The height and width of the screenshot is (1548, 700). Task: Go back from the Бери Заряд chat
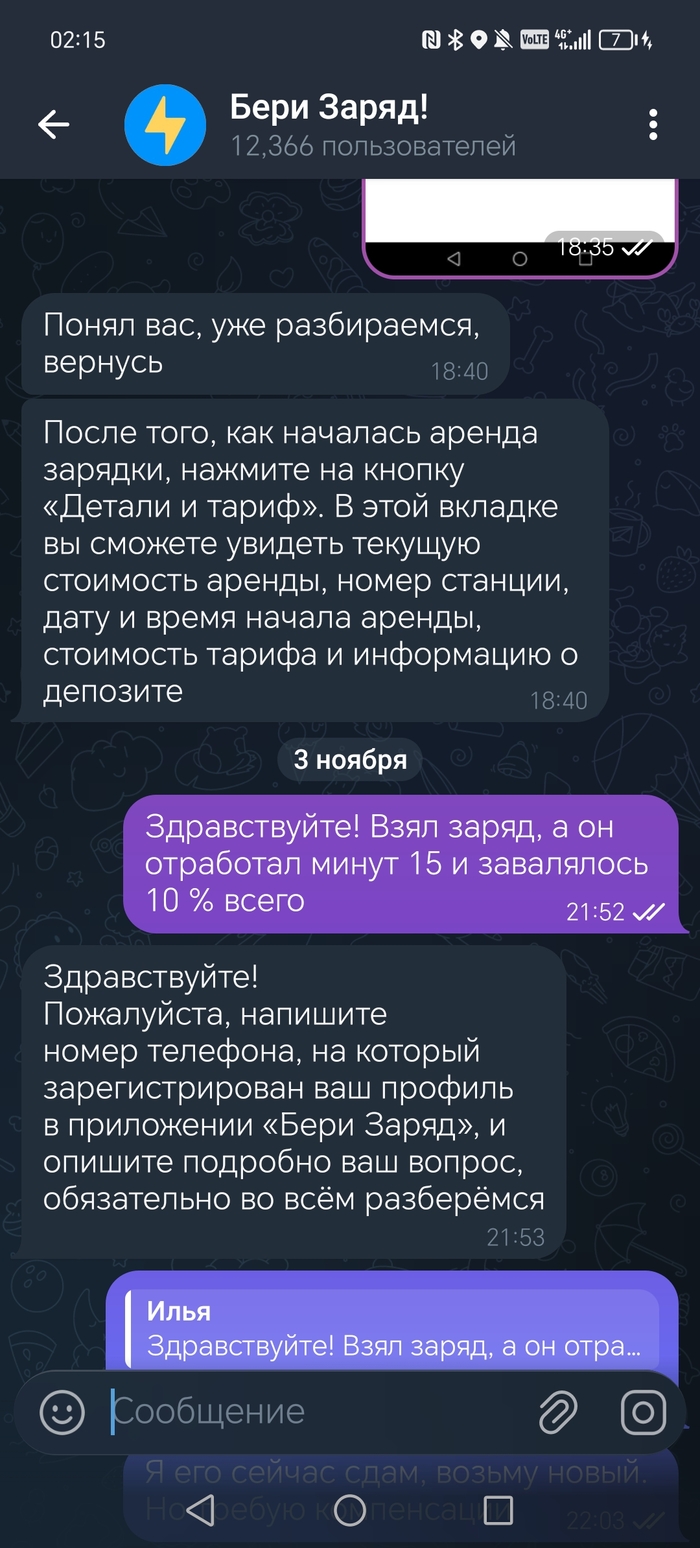(53, 125)
